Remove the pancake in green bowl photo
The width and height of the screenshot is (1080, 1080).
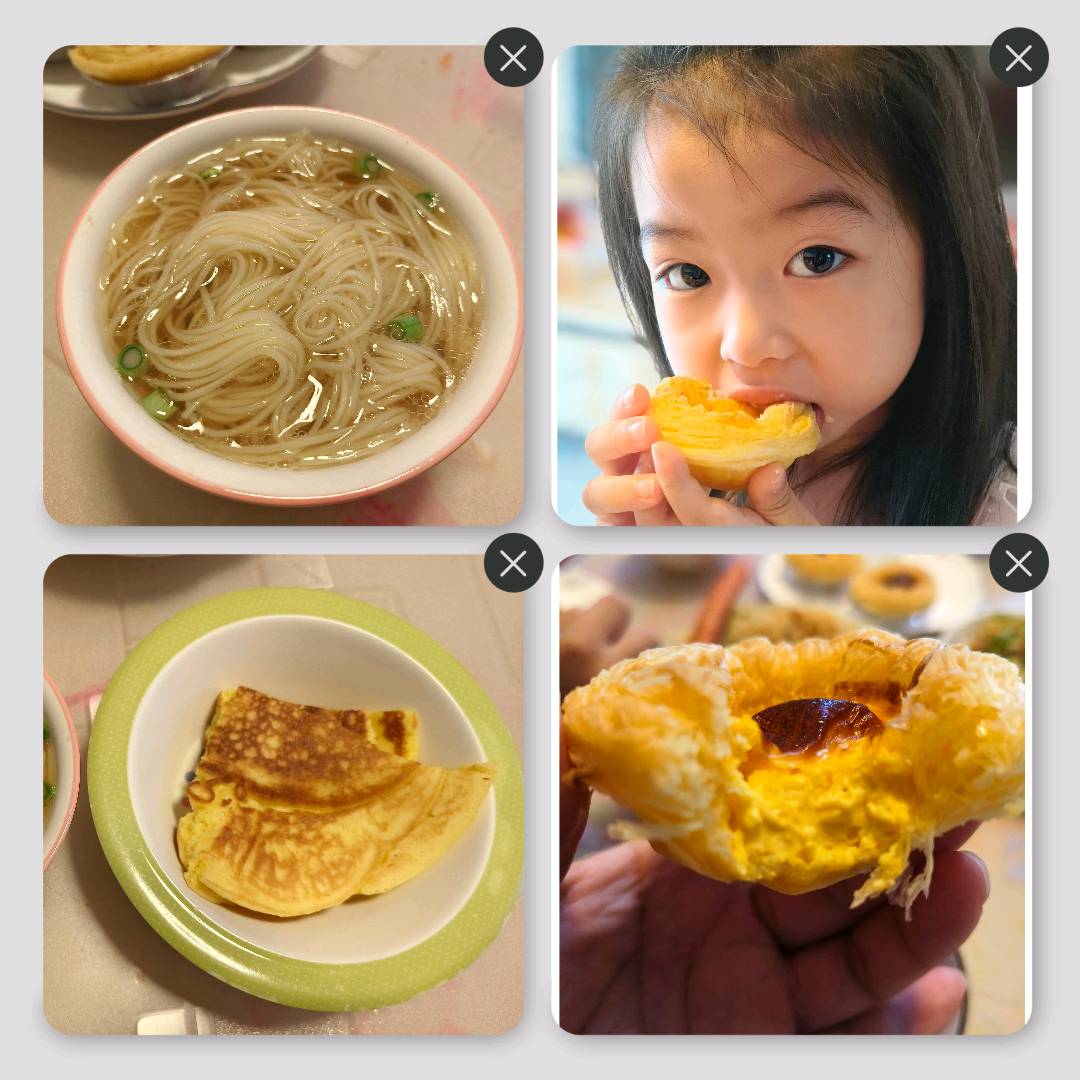(x=513, y=564)
